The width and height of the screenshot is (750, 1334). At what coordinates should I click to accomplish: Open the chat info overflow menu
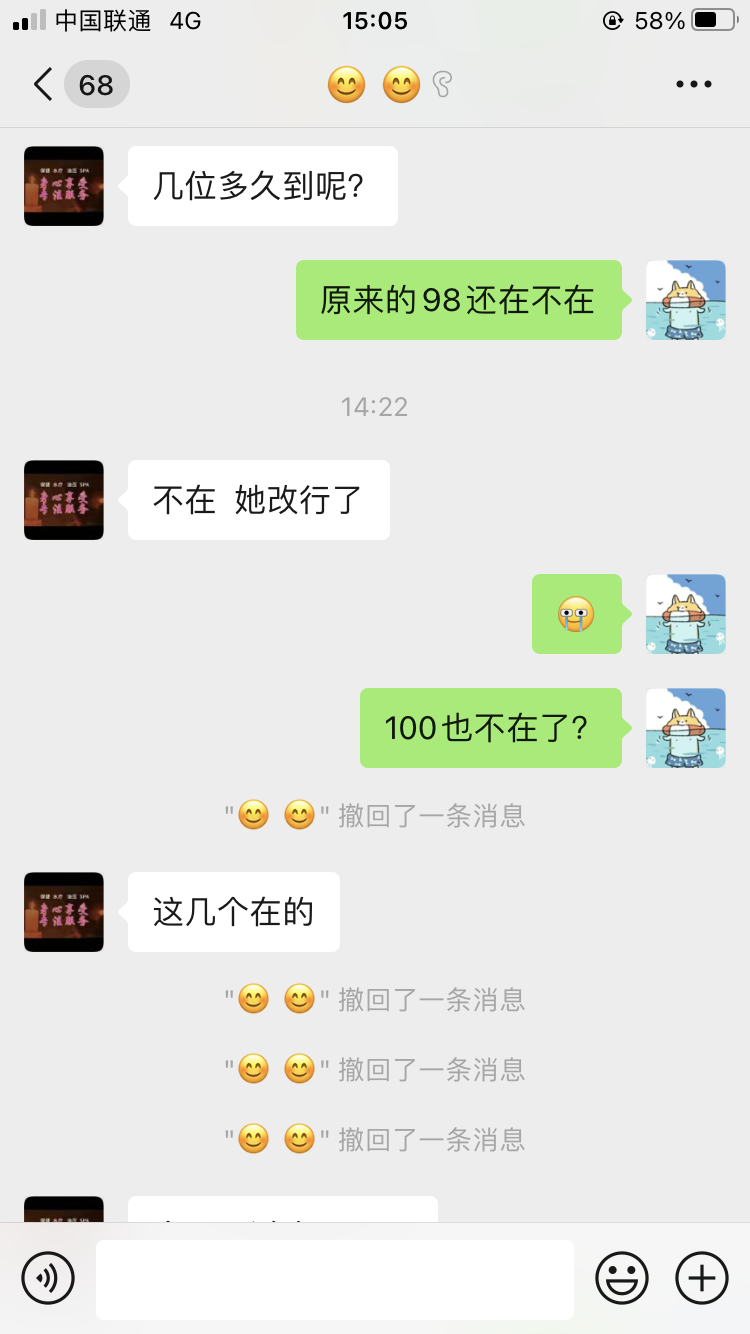(693, 85)
